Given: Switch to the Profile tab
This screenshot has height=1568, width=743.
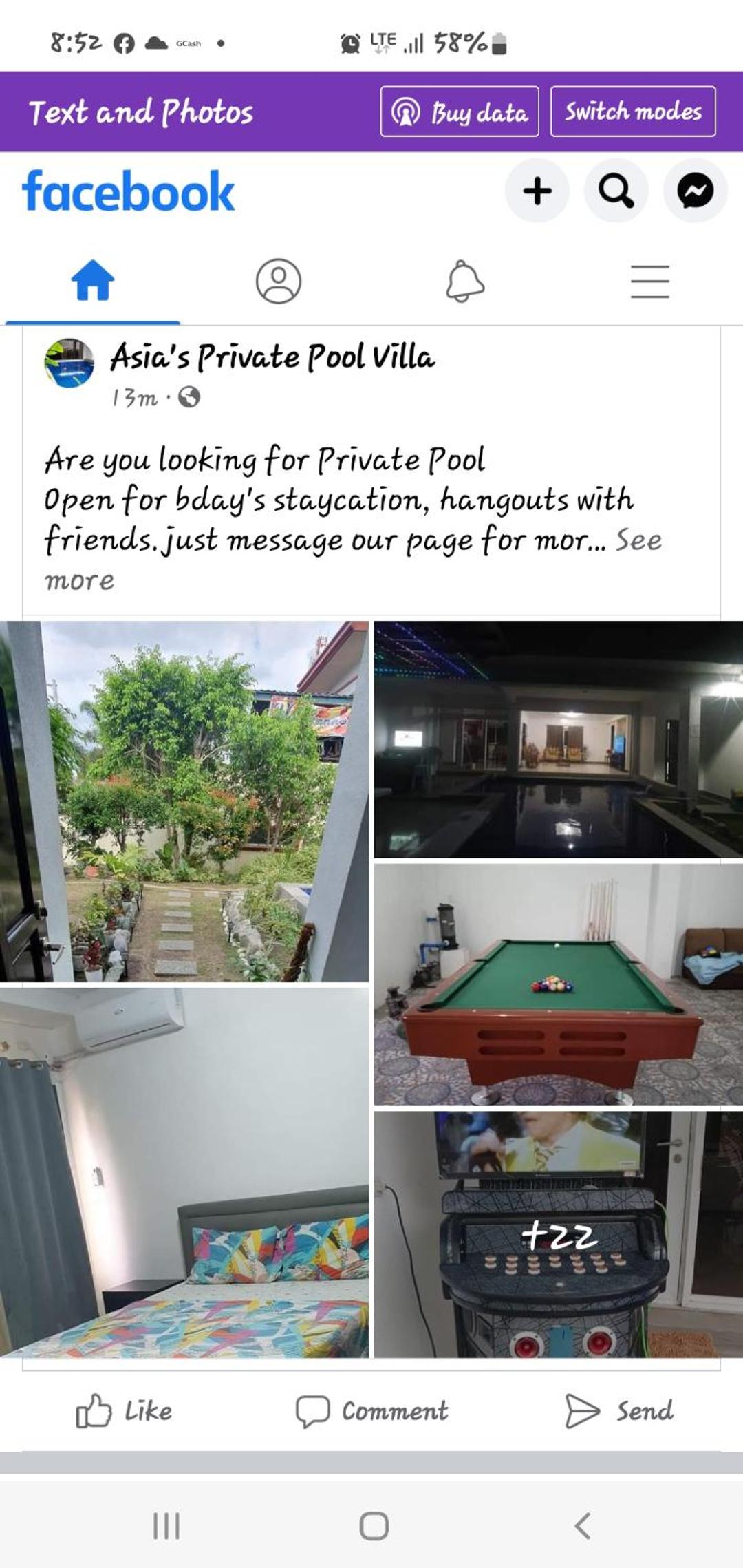Looking at the screenshot, I should point(279,281).
